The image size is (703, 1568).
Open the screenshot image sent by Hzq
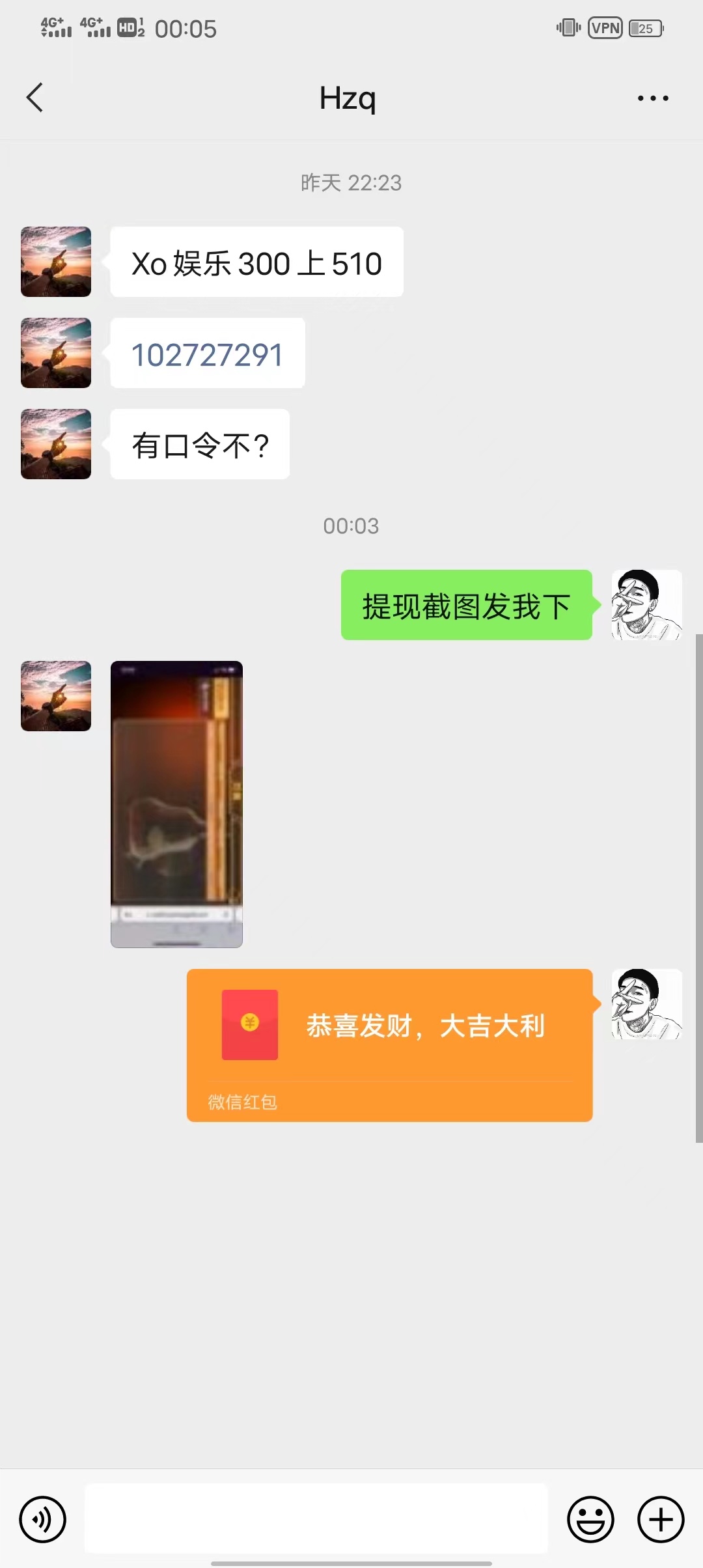(176, 804)
